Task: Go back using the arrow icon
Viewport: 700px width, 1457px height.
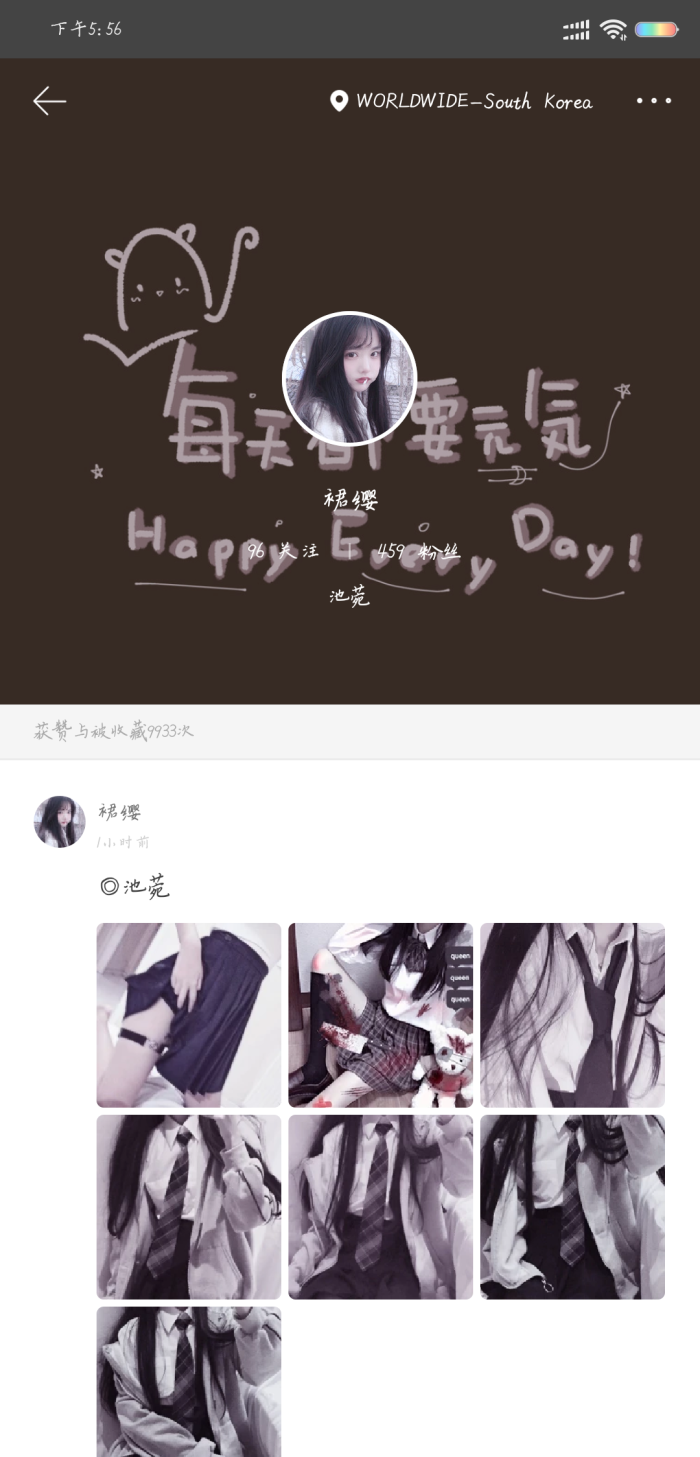Action: pos(49,101)
